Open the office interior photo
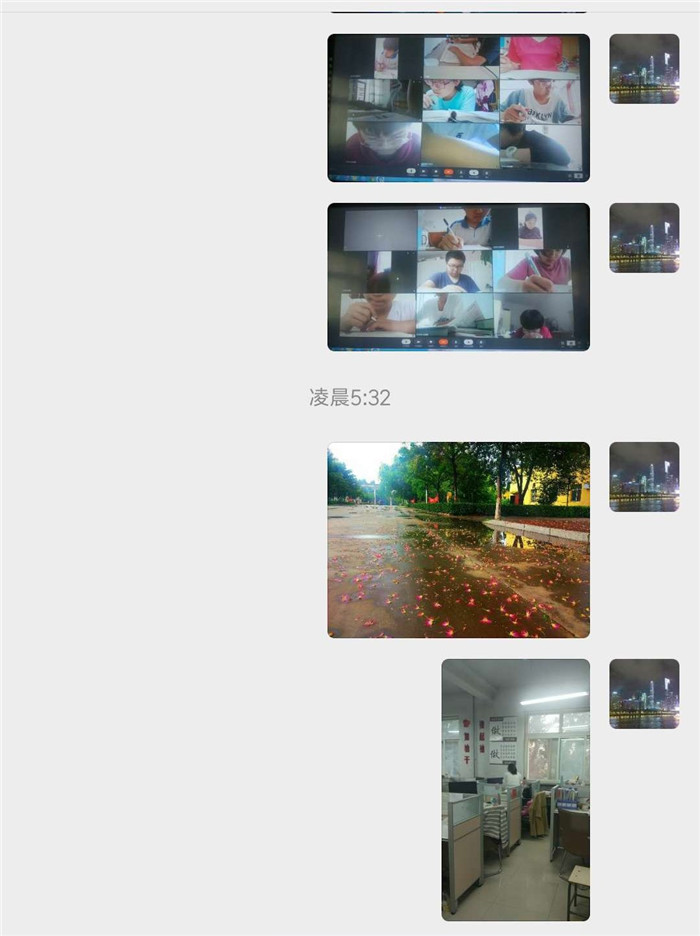 (x=515, y=789)
